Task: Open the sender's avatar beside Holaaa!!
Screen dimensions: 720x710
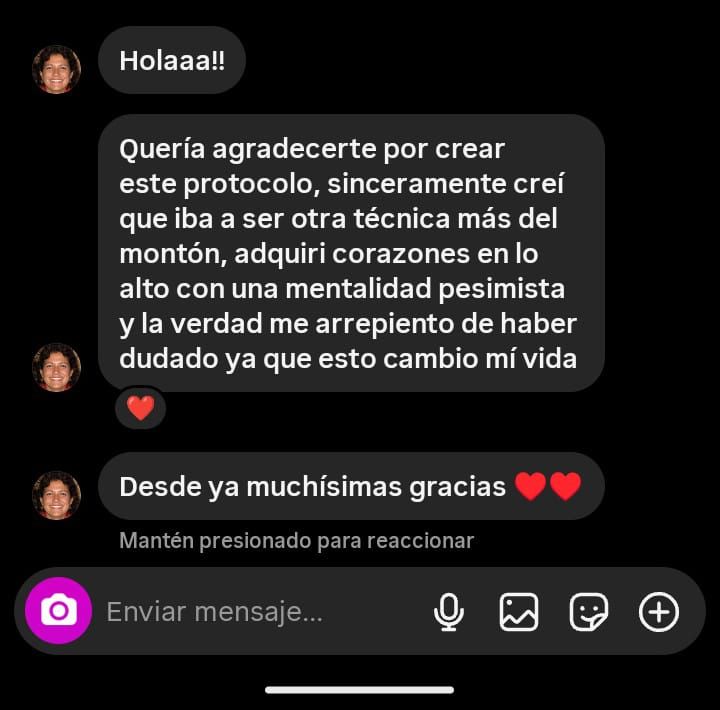Action: tap(56, 69)
